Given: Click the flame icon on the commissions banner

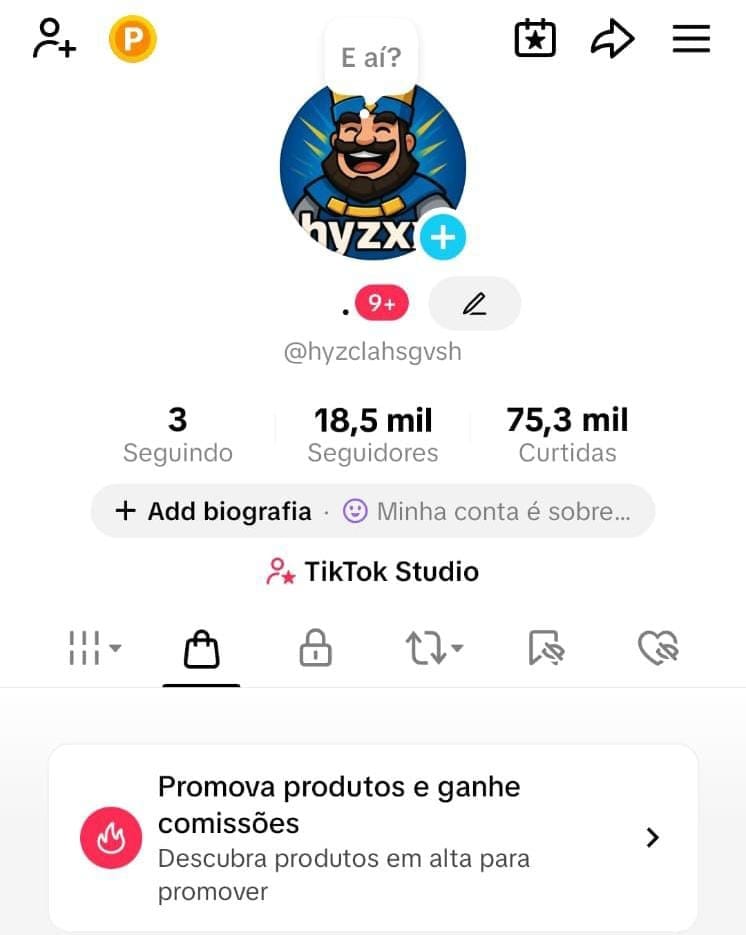Looking at the screenshot, I should click(111, 837).
